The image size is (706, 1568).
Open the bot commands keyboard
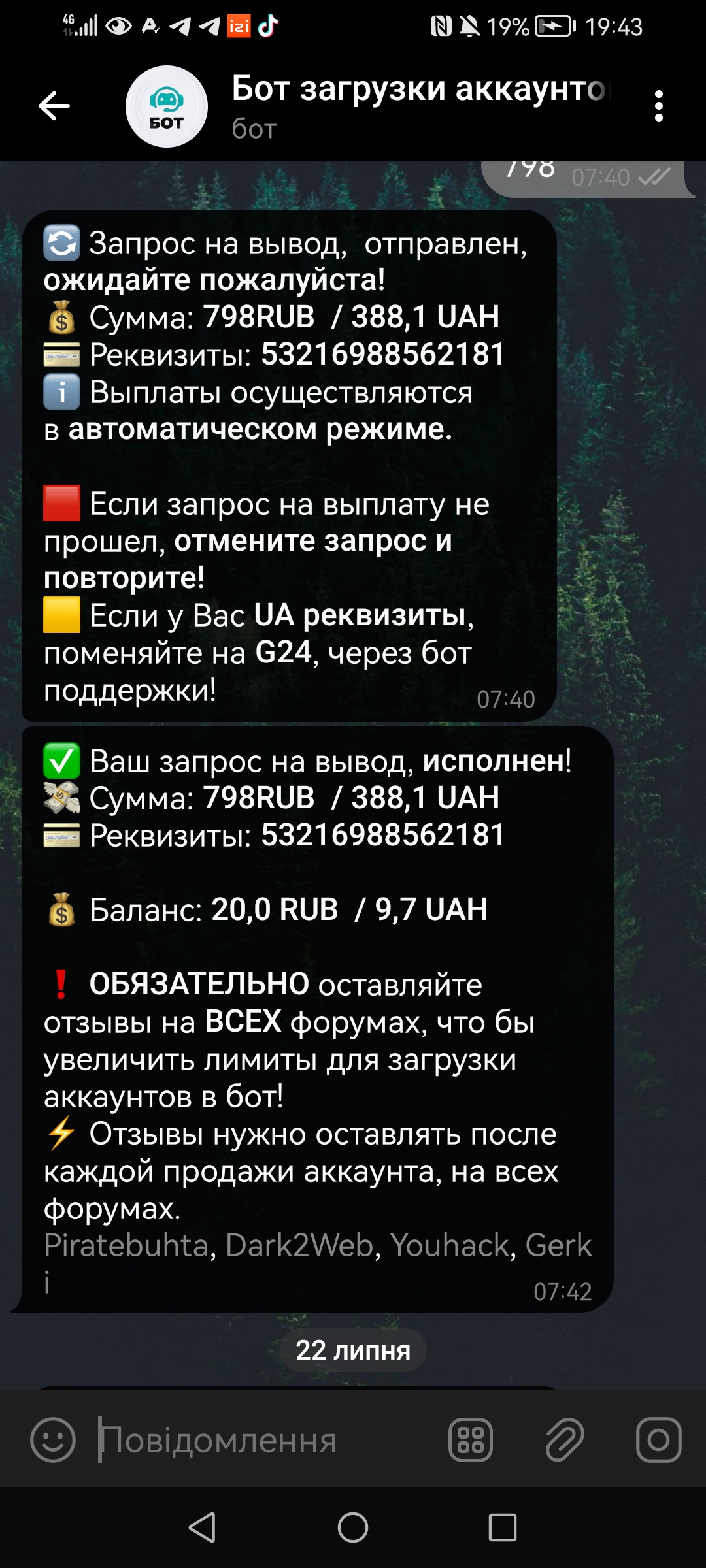(470, 1440)
